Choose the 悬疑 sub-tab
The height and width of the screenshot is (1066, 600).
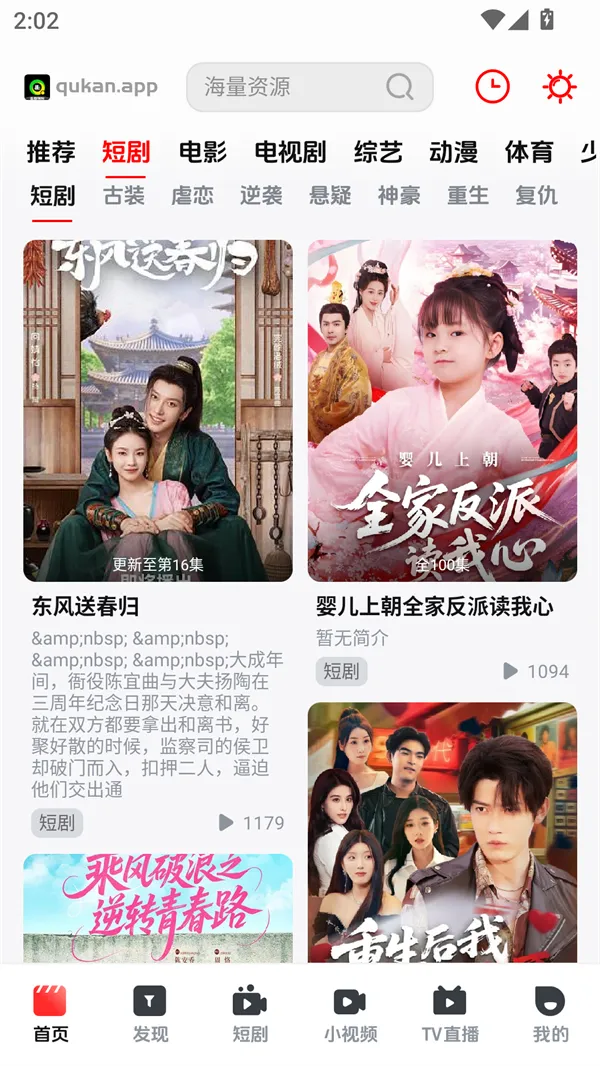tap(330, 195)
